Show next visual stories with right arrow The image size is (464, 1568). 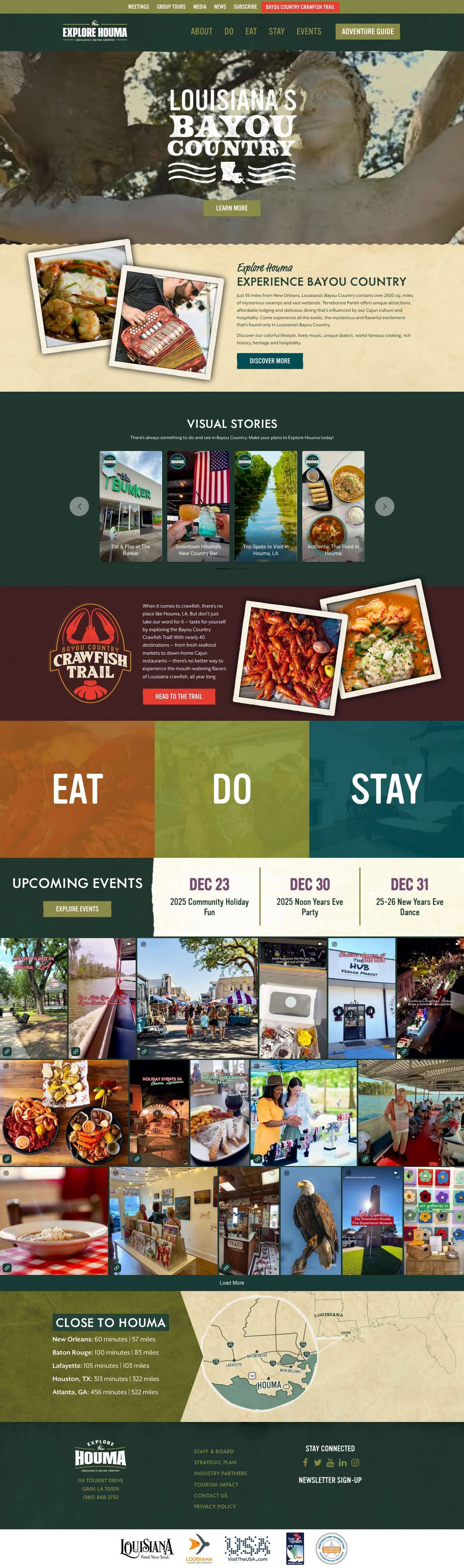pos(384,506)
